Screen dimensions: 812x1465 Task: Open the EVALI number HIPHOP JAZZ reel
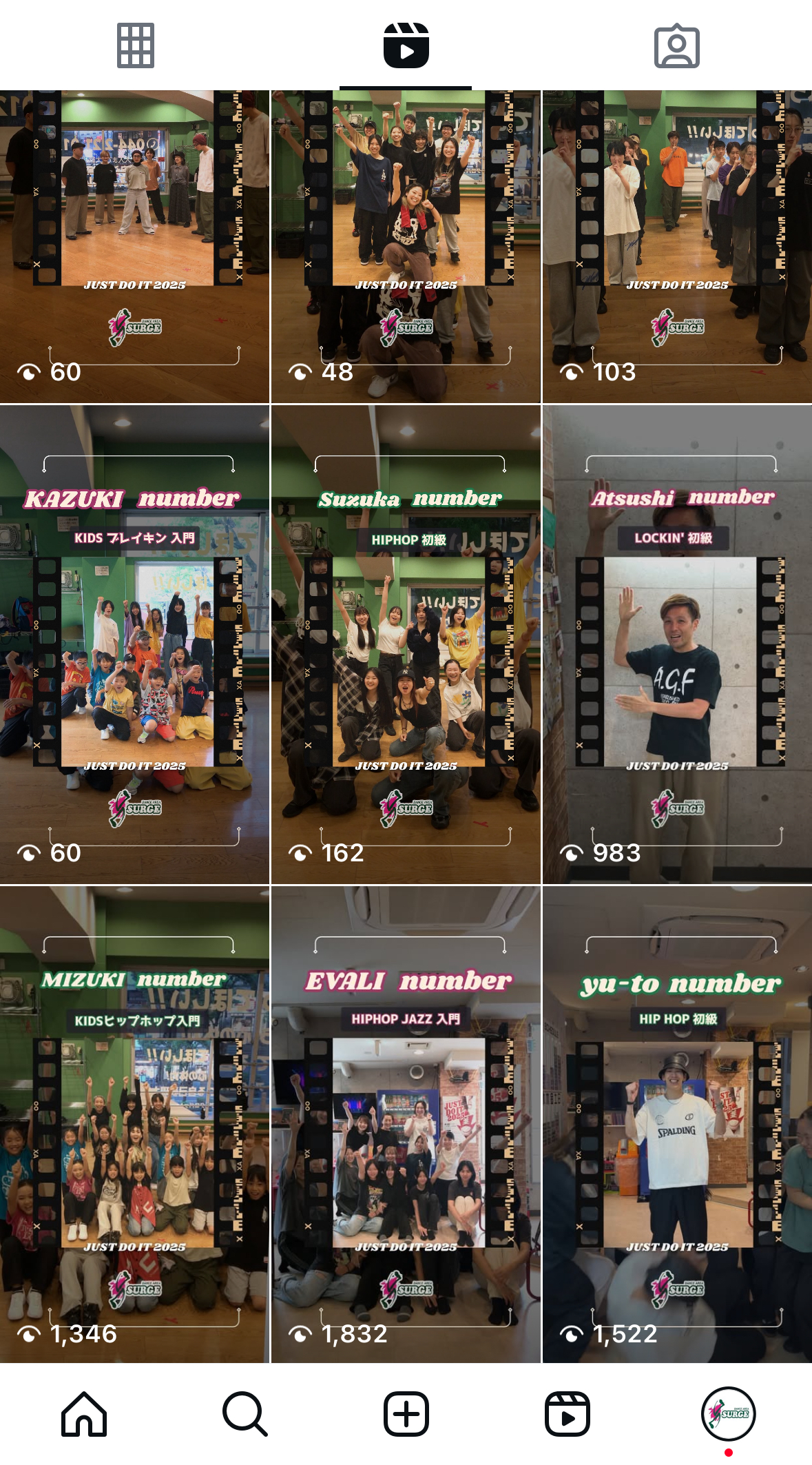[406, 1125]
